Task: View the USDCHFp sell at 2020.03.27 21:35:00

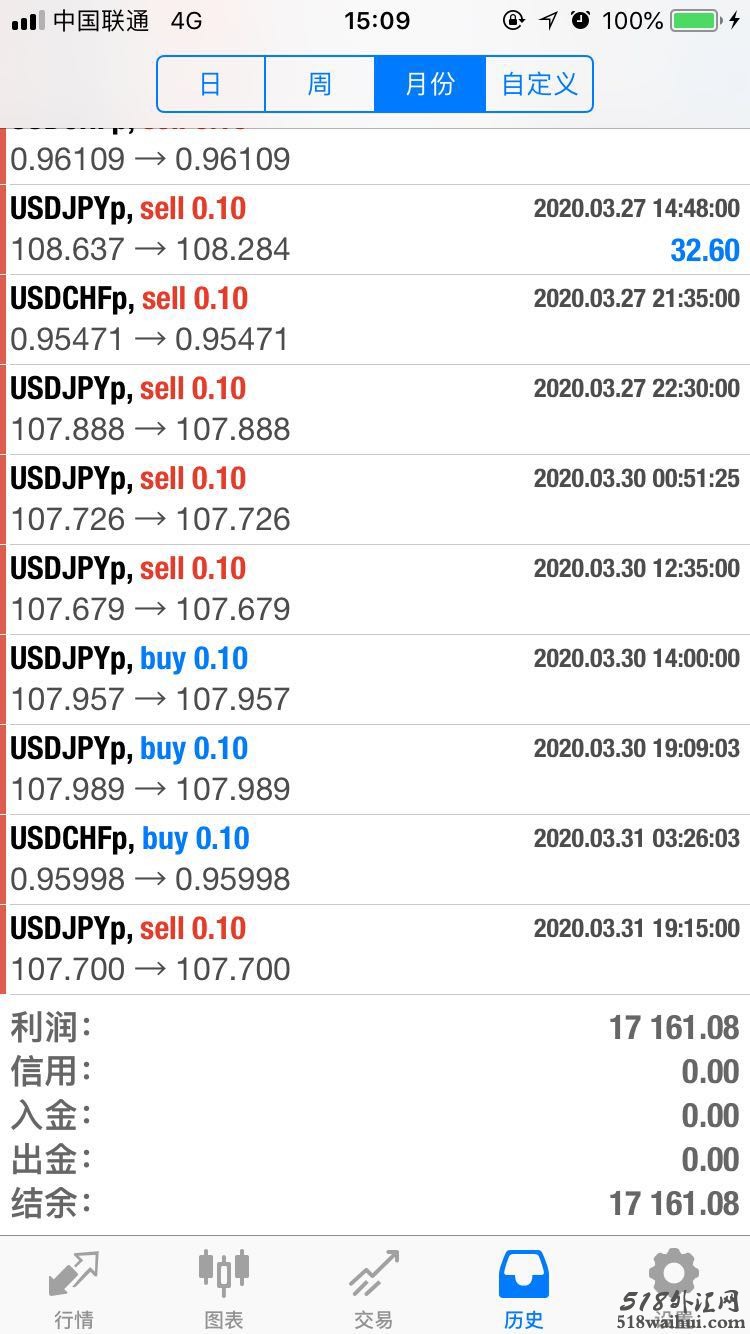Action: (375, 319)
